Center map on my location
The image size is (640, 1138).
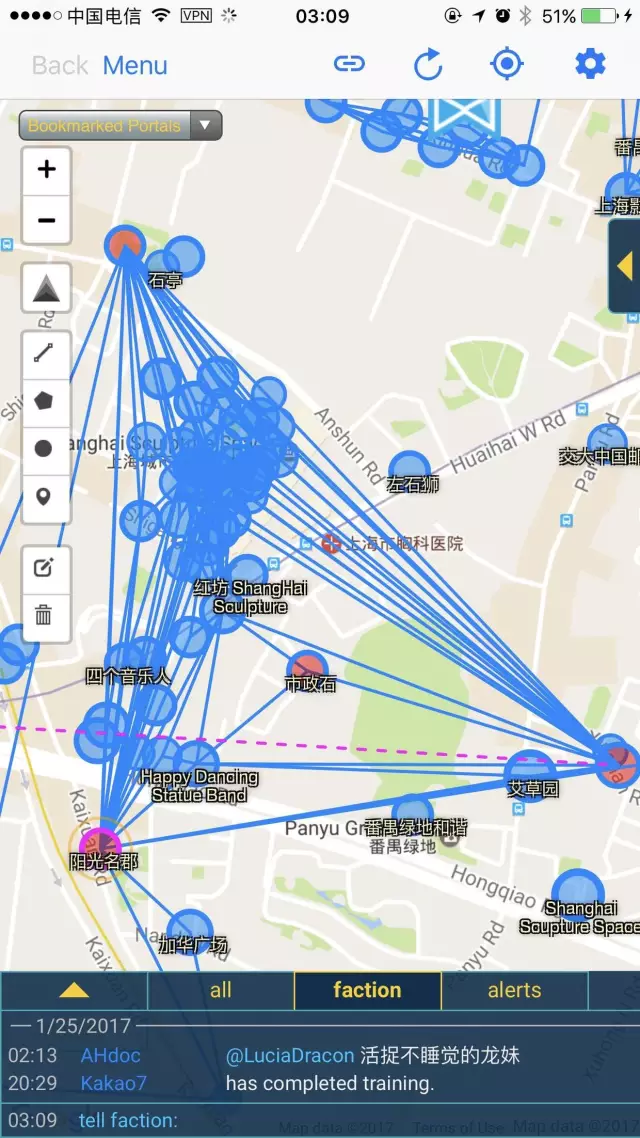click(507, 65)
